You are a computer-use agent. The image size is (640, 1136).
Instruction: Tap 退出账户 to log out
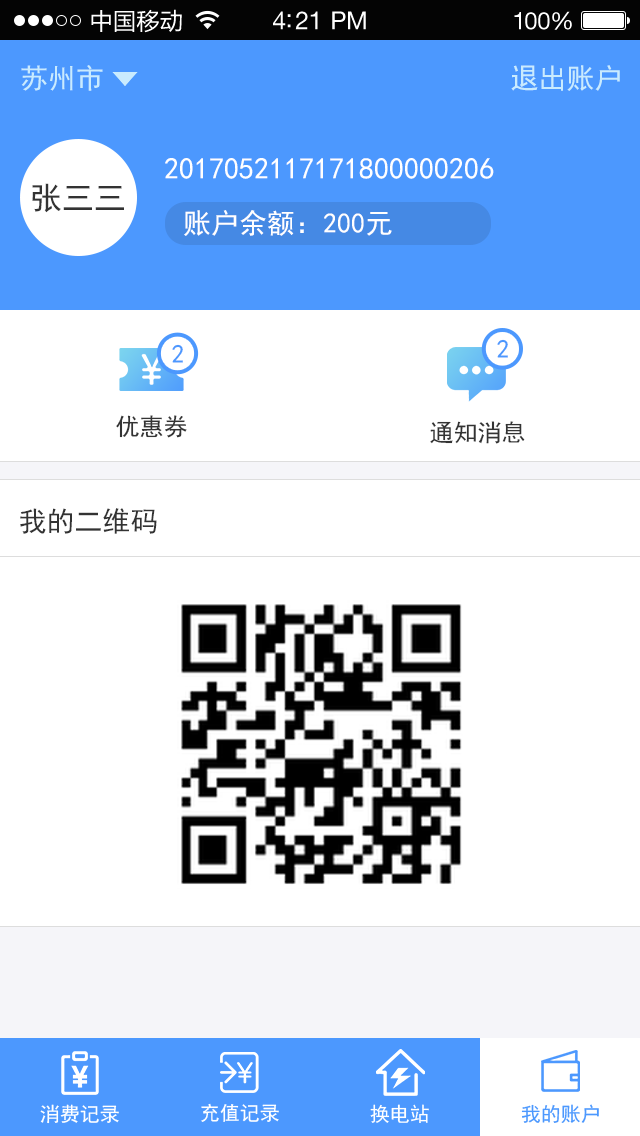[x=566, y=78]
